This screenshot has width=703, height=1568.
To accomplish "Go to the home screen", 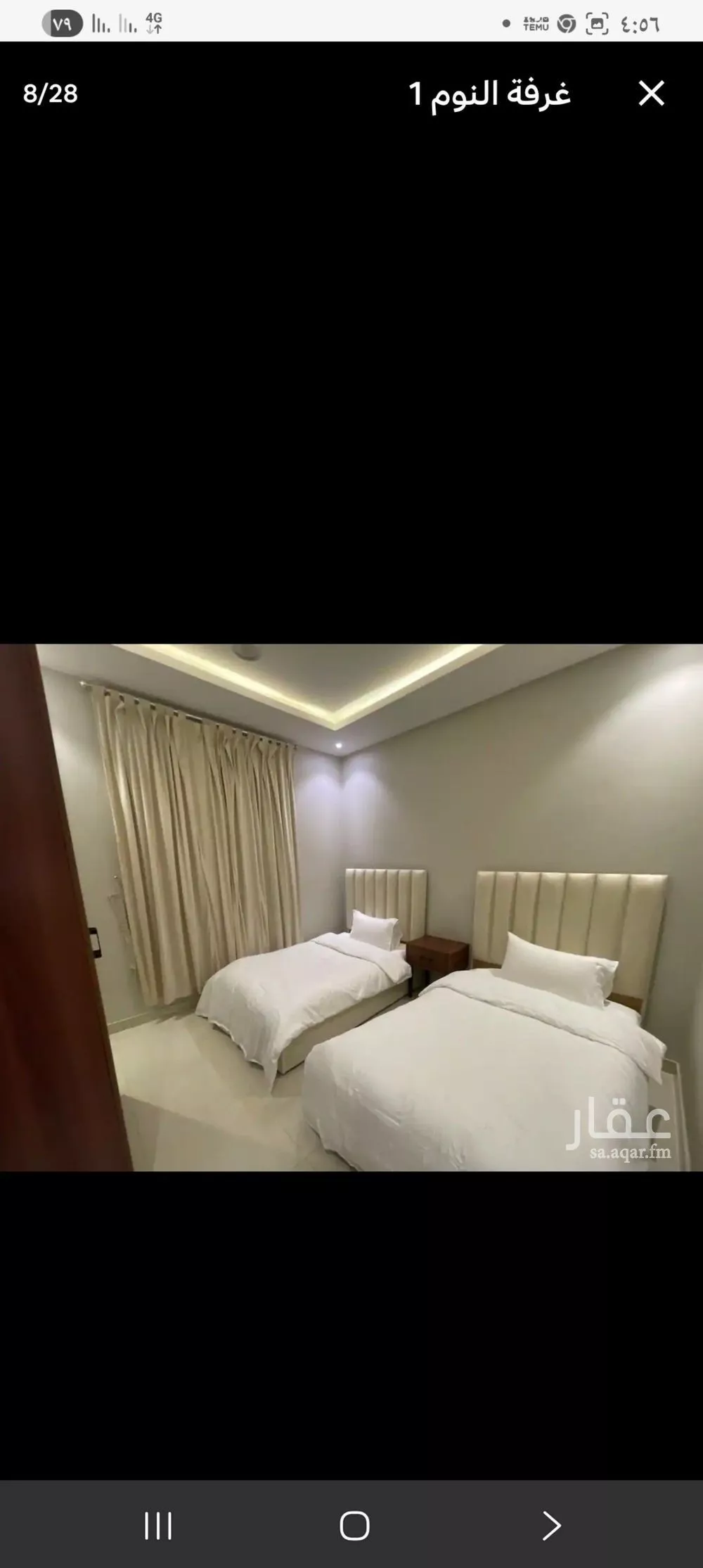I will click(x=354, y=1525).
